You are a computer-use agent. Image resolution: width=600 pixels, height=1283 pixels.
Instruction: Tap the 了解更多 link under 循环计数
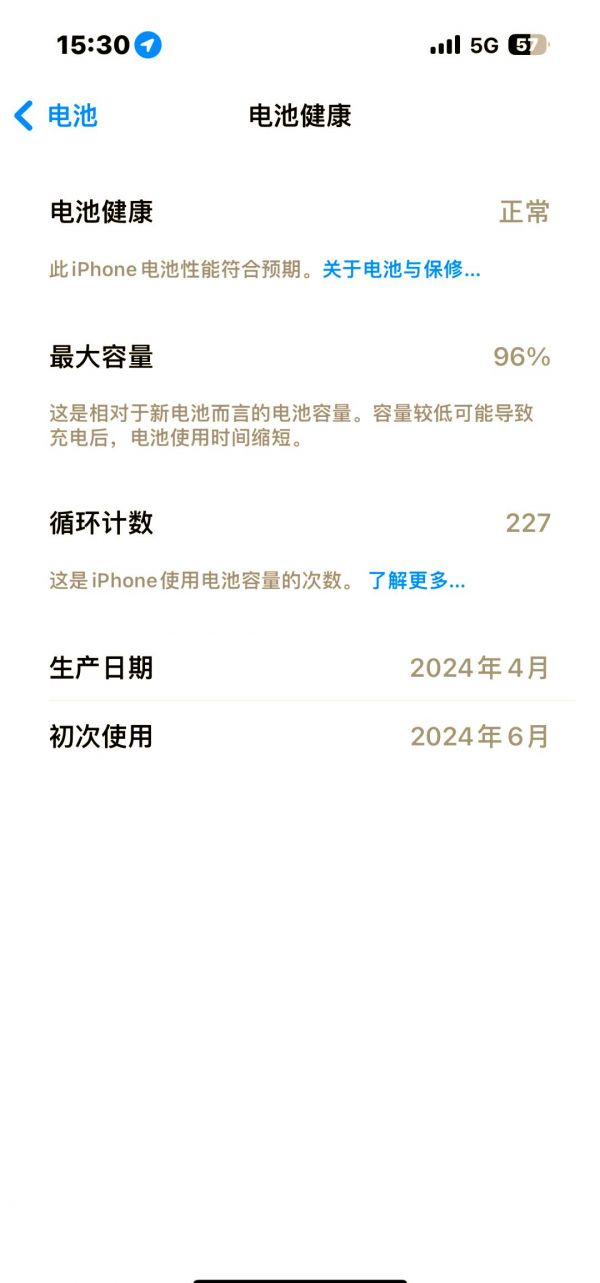click(x=416, y=580)
